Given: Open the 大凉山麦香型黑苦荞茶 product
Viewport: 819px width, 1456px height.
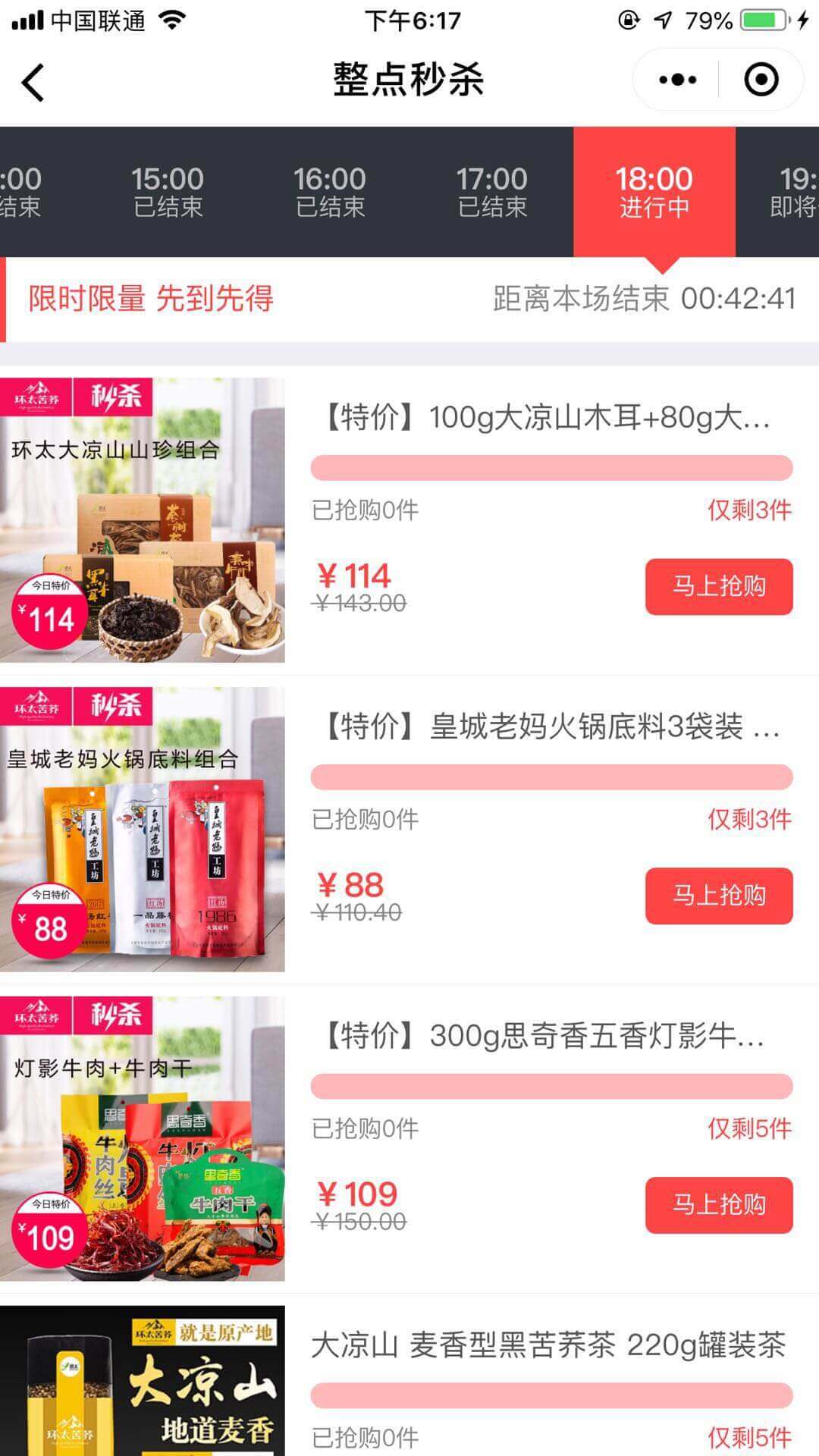Looking at the screenshot, I should point(548,1346).
